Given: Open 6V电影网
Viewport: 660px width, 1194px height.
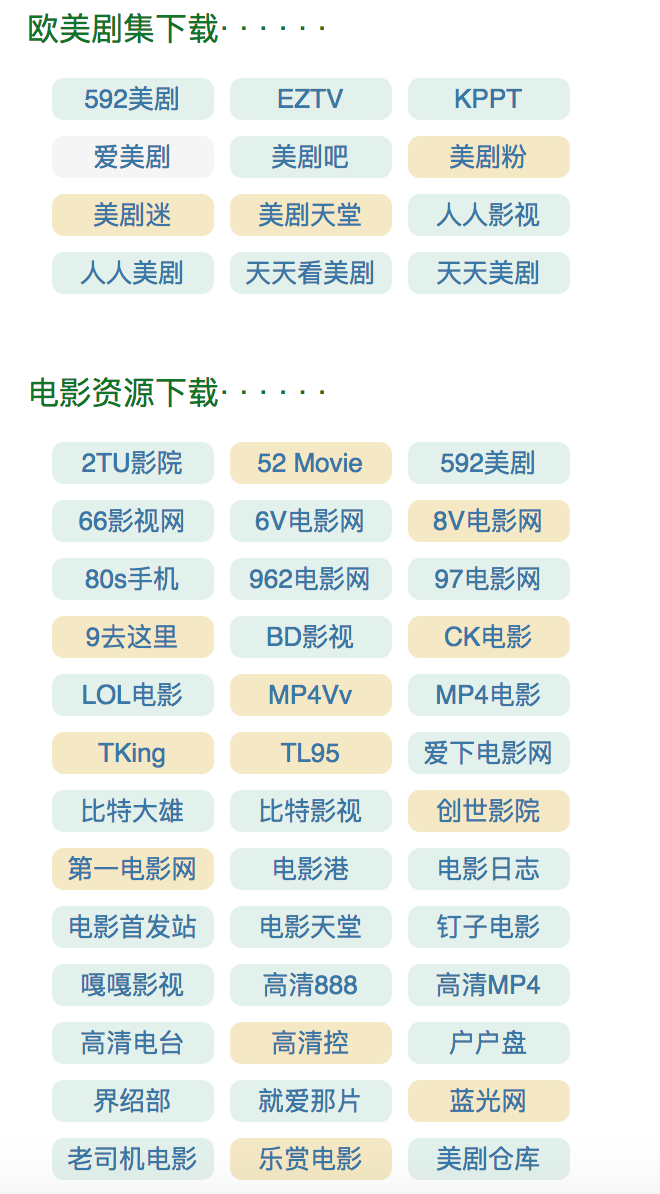Looking at the screenshot, I should click(310, 521).
